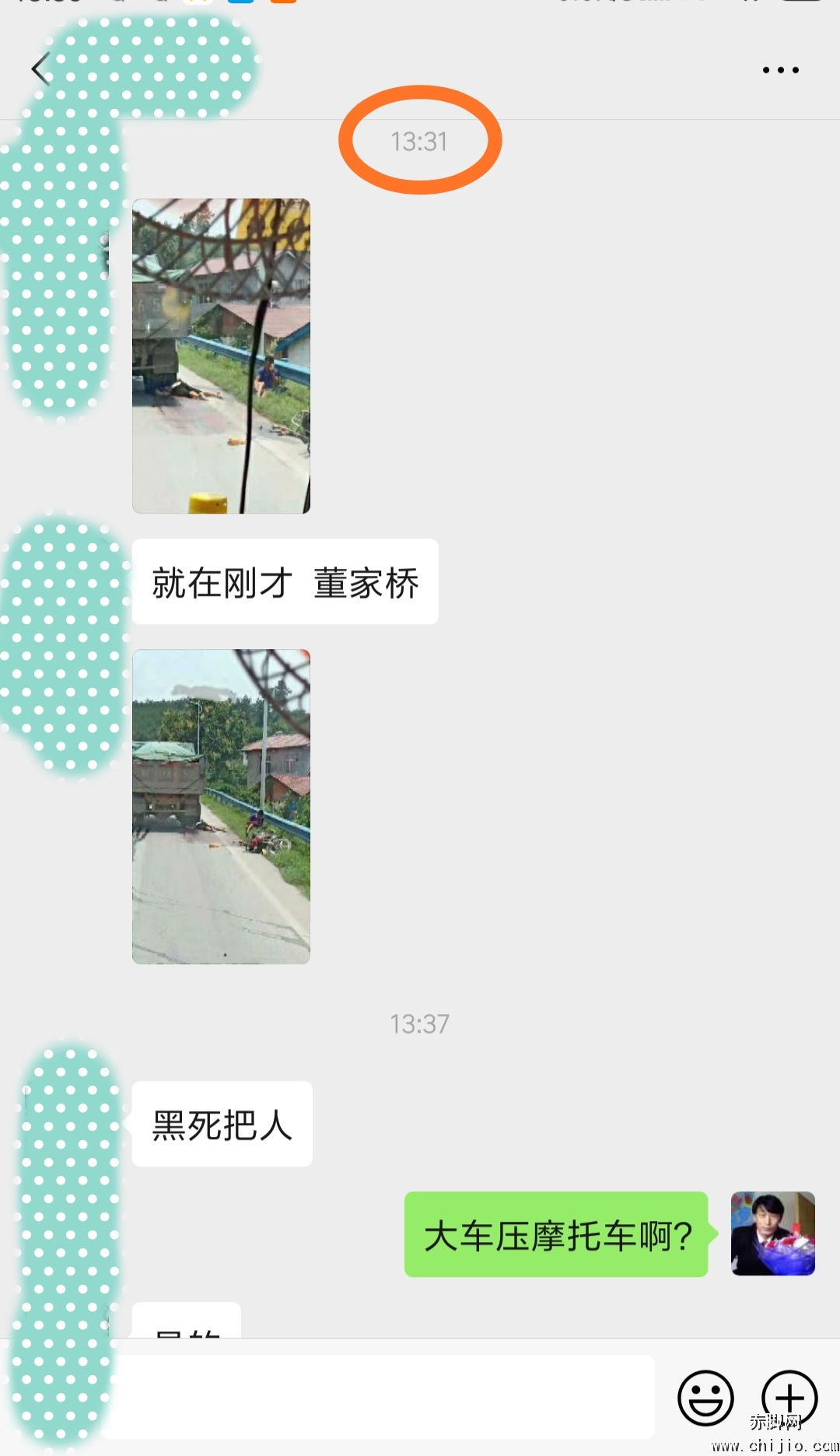Tap the circled 13:31 timestamp
This screenshot has width=840, height=1456.
[x=420, y=142]
